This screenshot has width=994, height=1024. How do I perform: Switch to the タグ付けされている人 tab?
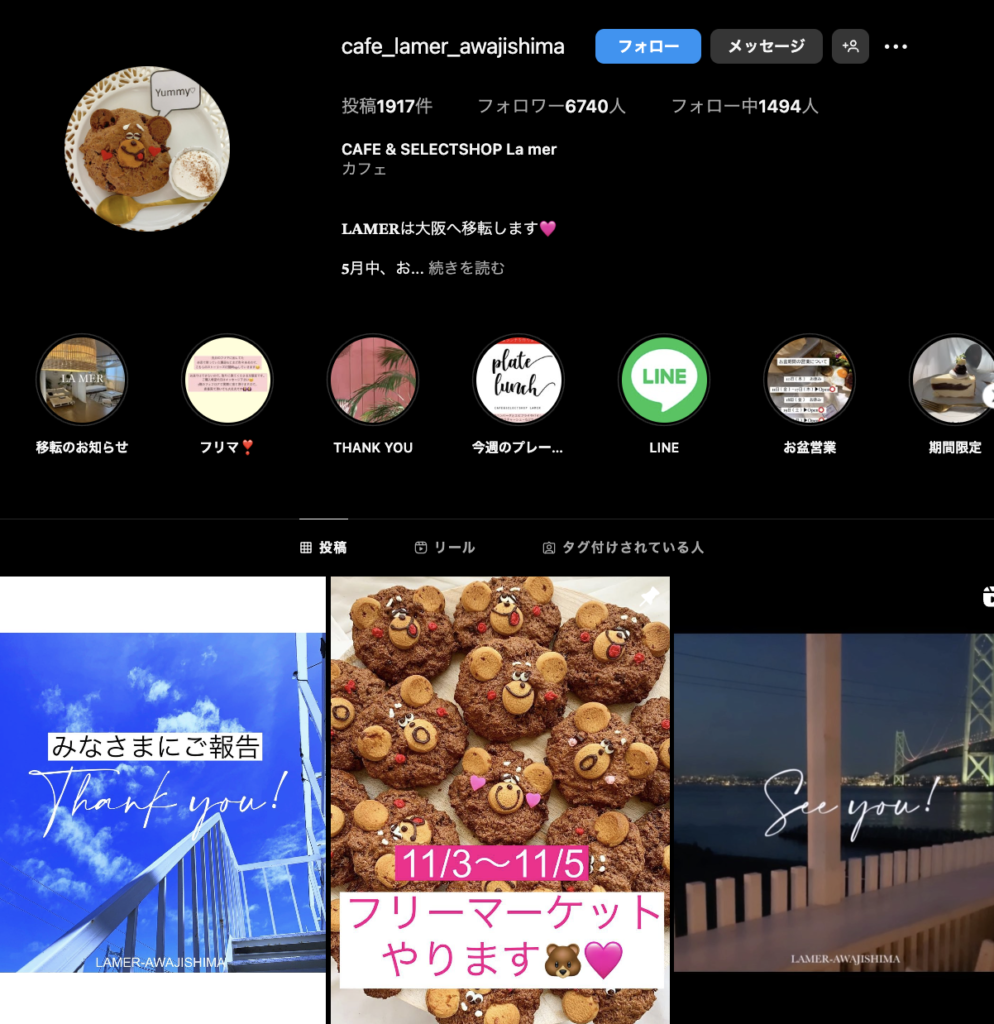click(623, 548)
